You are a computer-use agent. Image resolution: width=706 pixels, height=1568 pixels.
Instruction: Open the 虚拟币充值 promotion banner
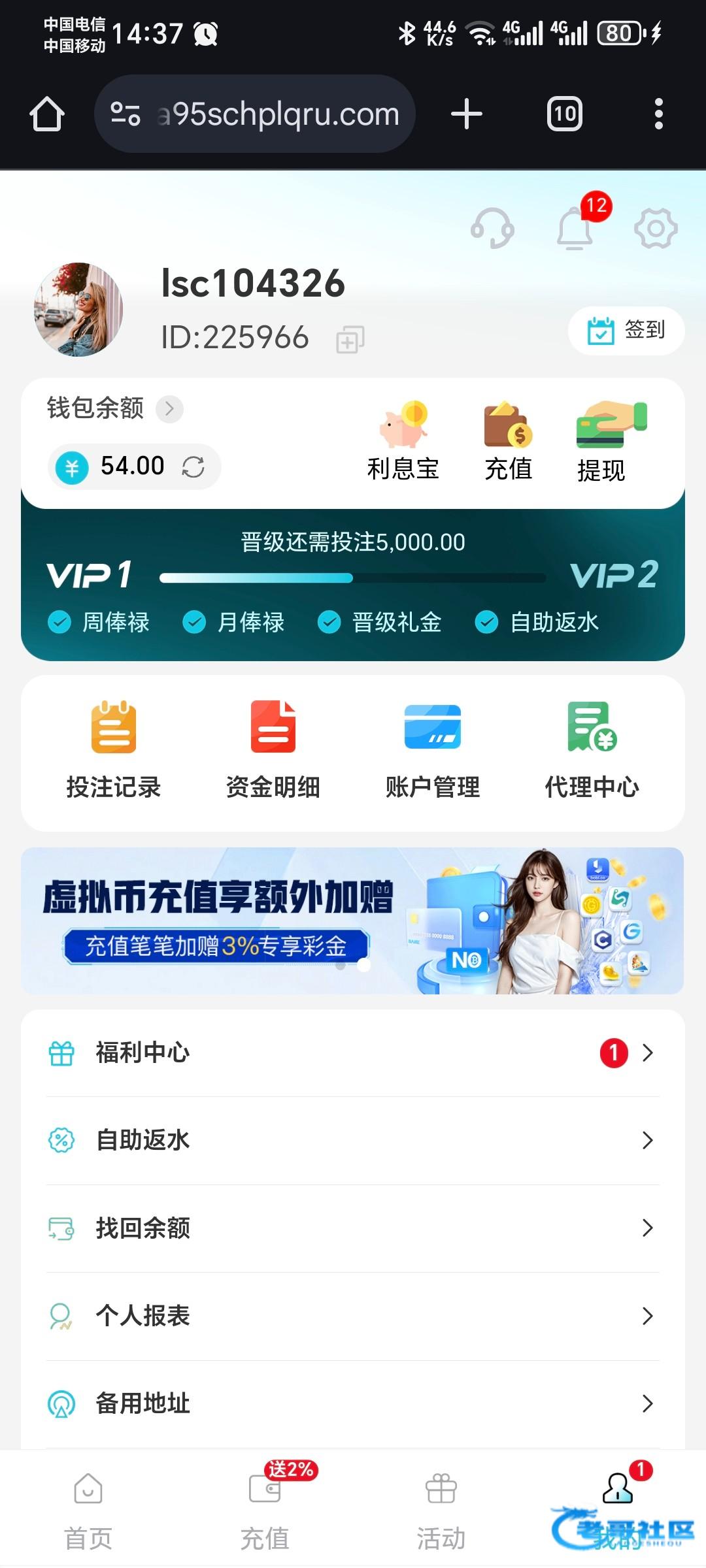(x=353, y=921)
